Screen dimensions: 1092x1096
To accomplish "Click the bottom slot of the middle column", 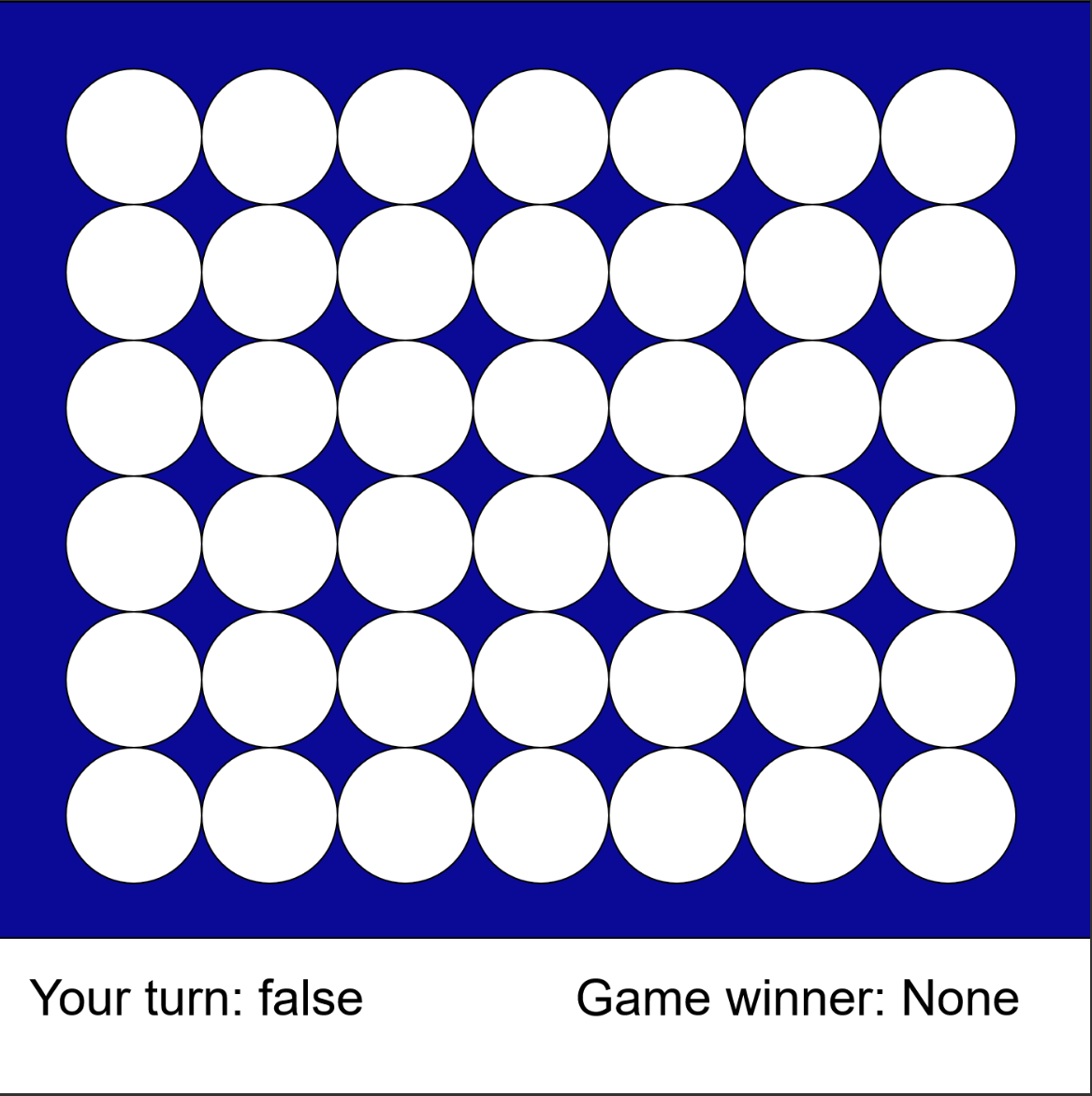I will click(x=540, y=814).
